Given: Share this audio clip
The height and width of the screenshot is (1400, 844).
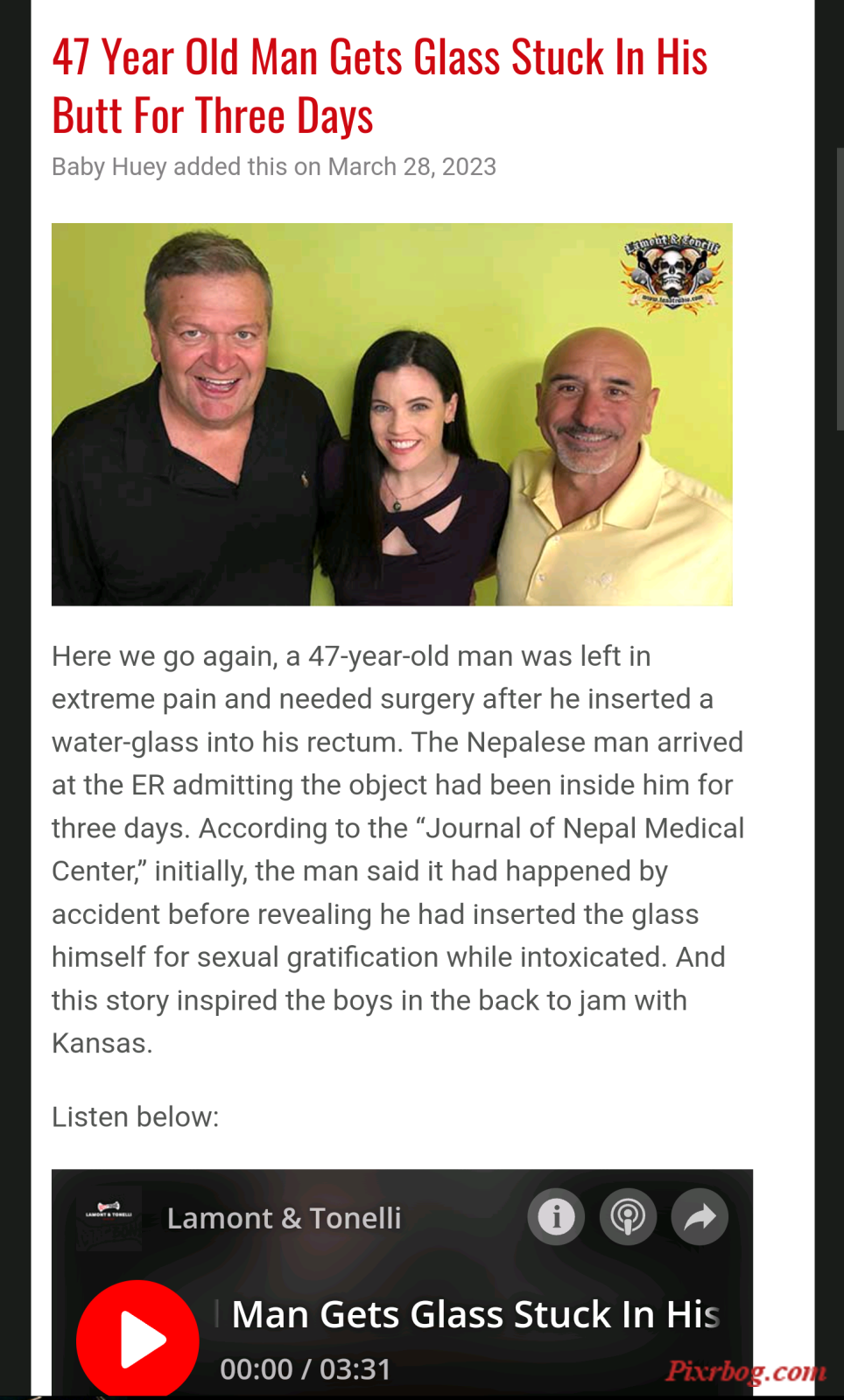Looking at the screenshot, I should point(700,1216).
